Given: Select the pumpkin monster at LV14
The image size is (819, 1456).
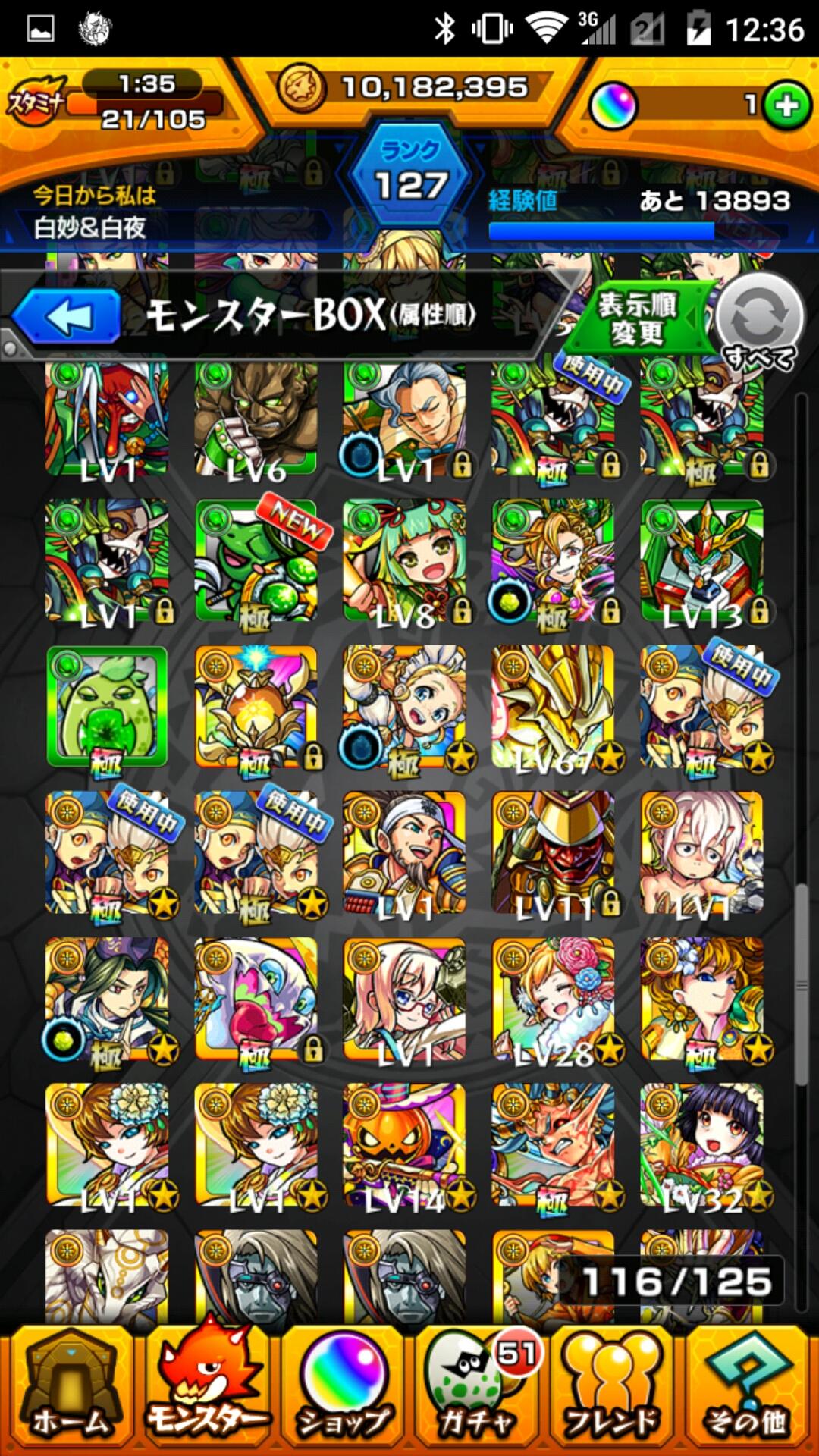Looking at the screenshot, I should 404,1145.
